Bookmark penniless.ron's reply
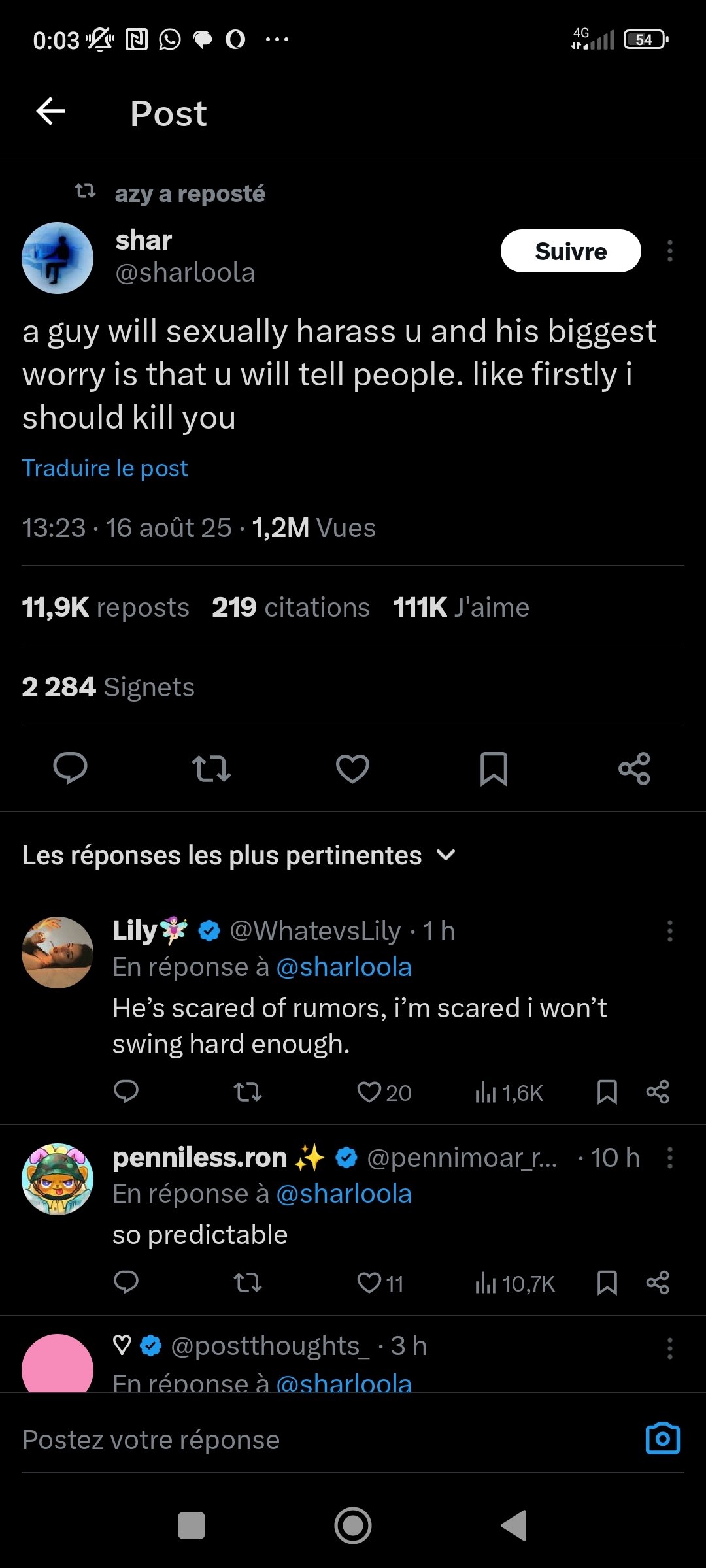The image size is (706, 1568). point(607,1283)
